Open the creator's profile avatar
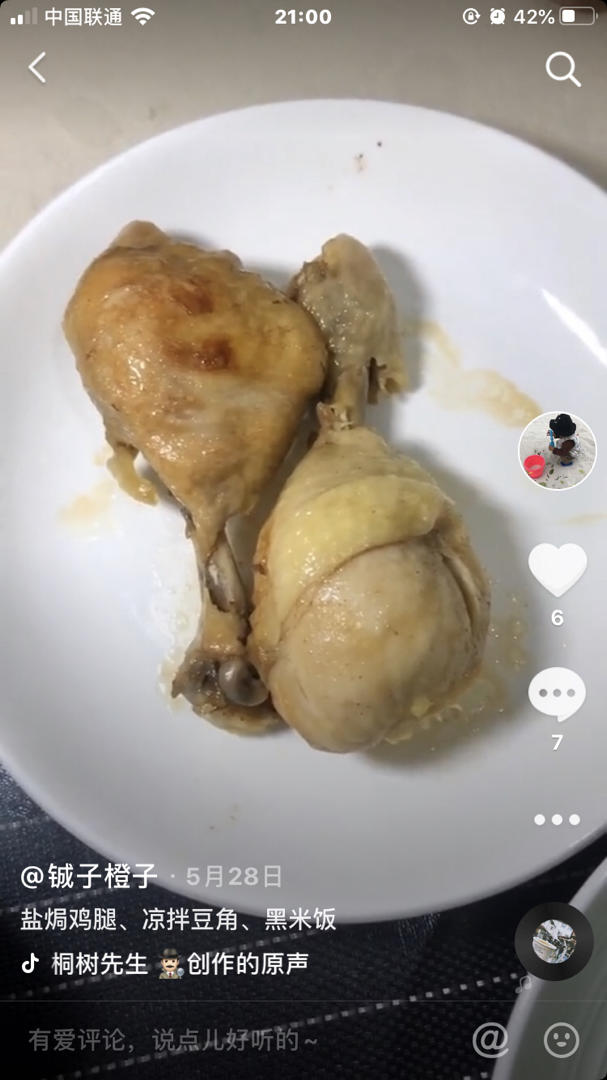 click(557, 450)
